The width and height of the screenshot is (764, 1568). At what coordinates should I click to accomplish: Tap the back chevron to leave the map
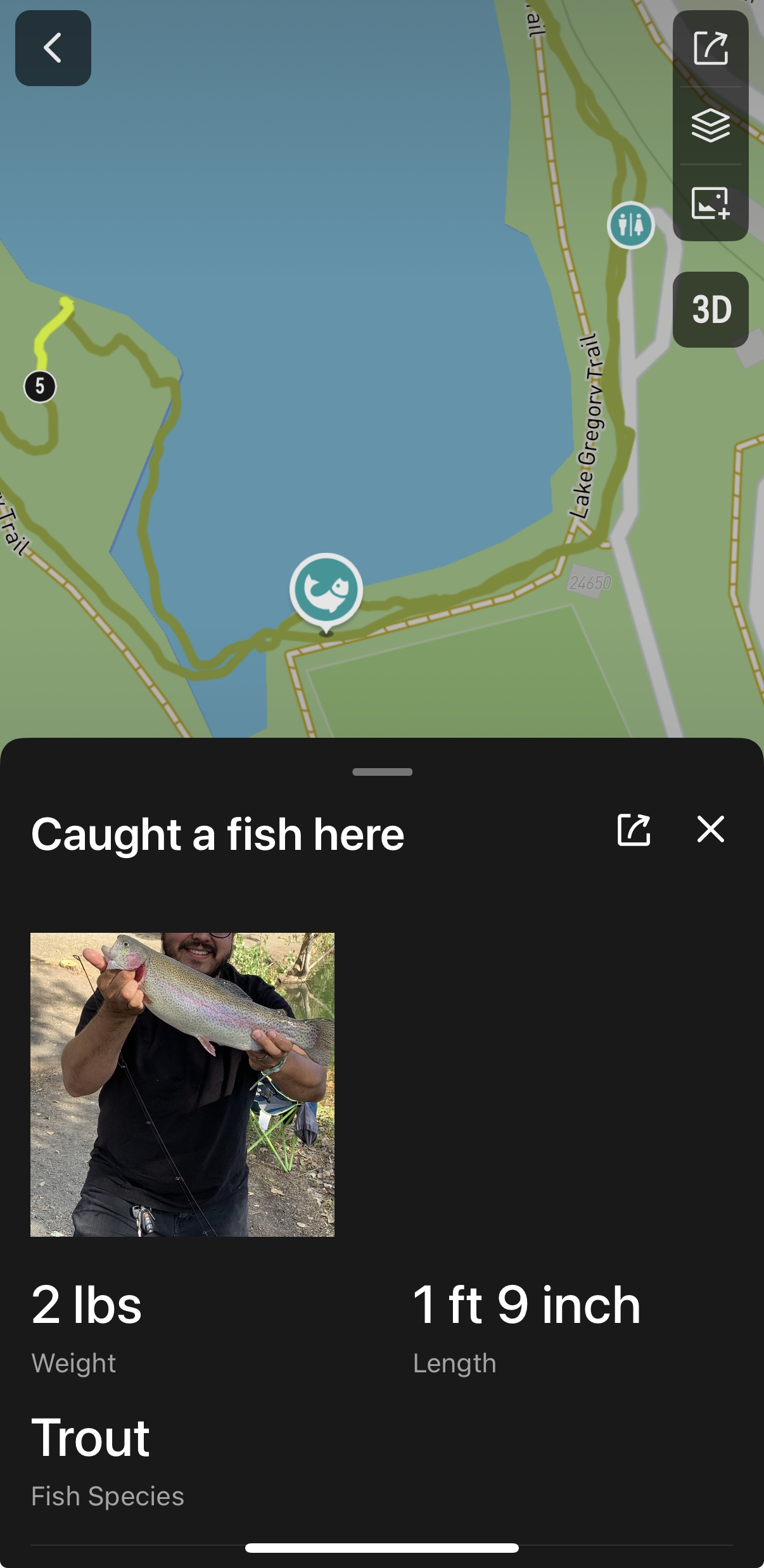53,49
